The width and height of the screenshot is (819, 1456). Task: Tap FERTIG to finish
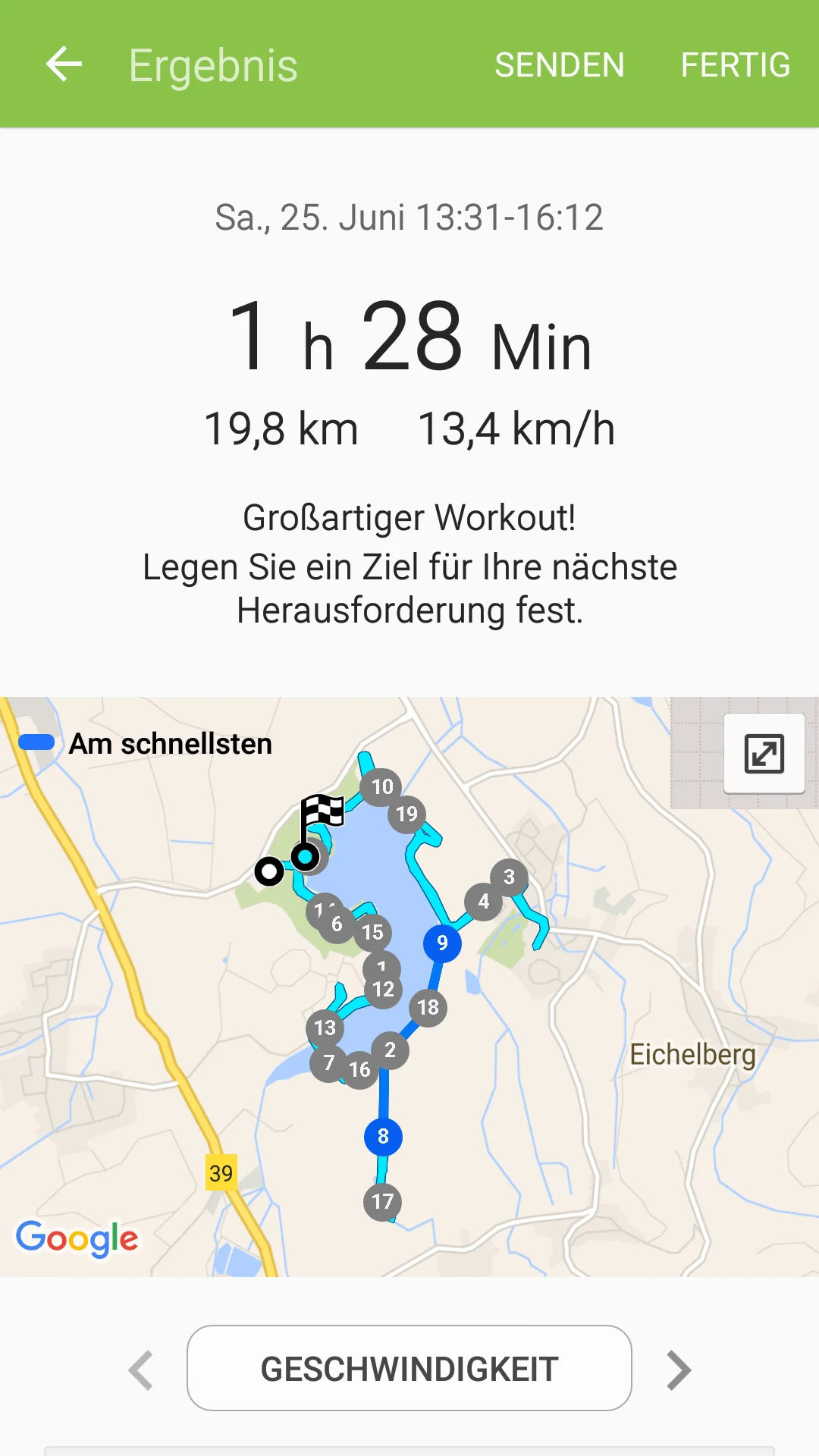[735, 65]
